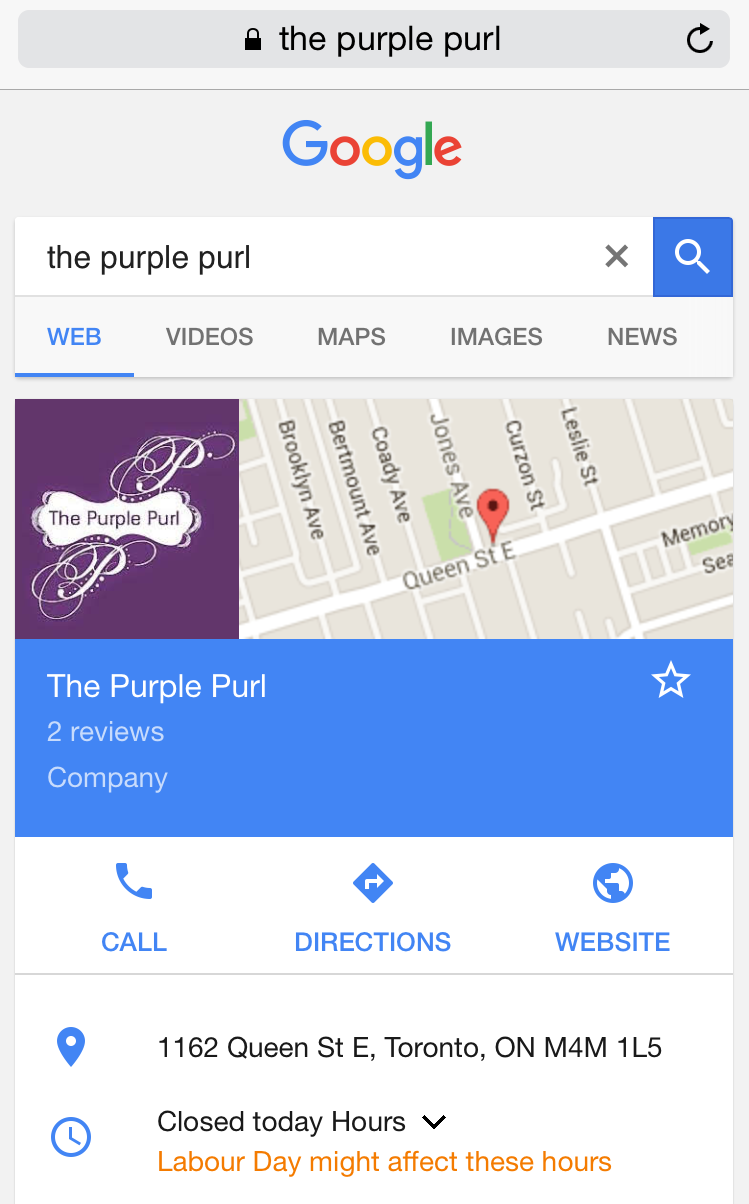Get directions to The Purple Purl
This screenshot has height=1204, width=749.
coord(373,905)
